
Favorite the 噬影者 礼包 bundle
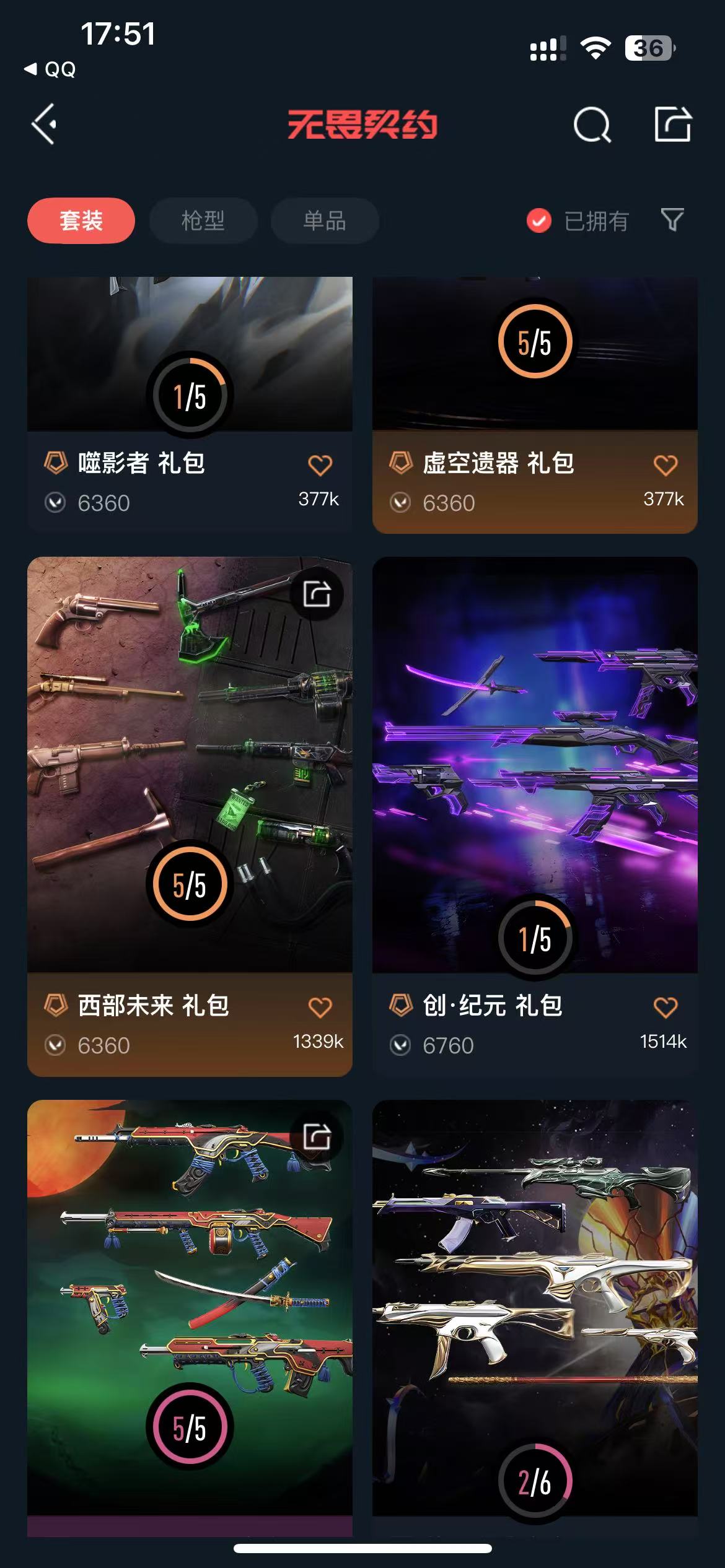[320, 465]
